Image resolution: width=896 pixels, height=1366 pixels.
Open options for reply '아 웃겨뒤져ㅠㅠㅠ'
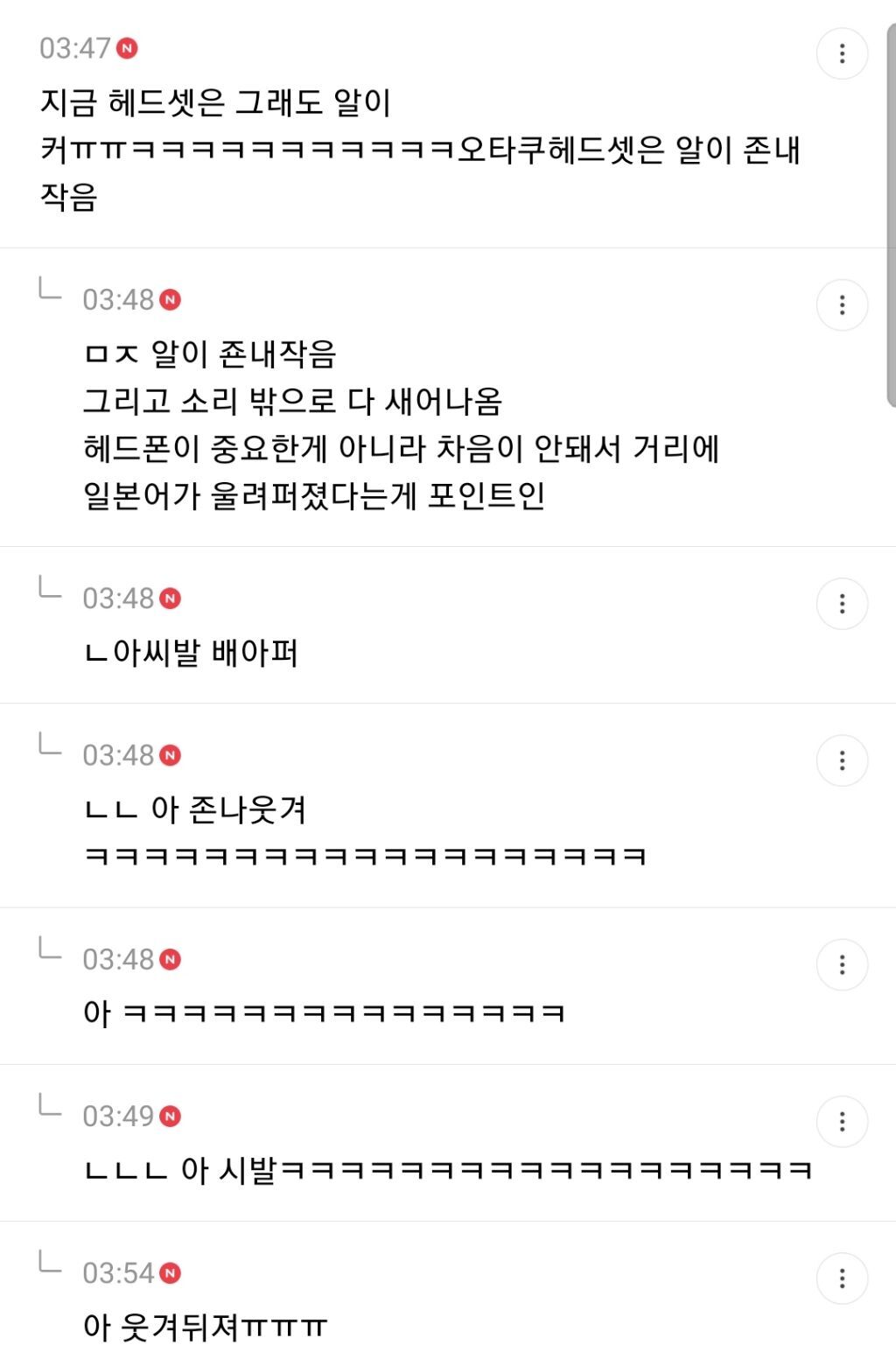point(842,1278)
